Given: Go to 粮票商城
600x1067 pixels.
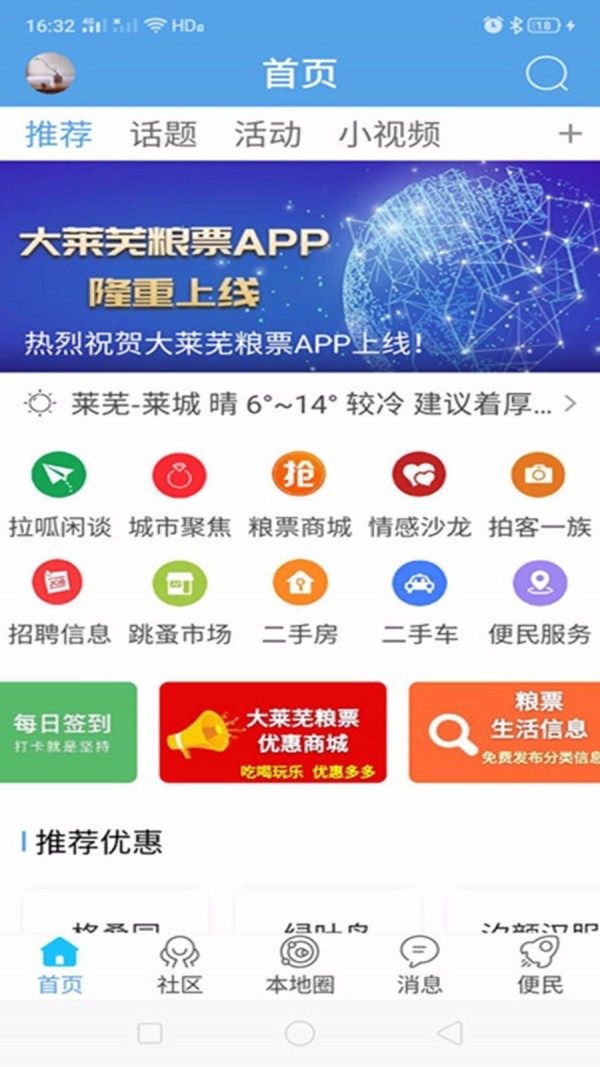Looking at the screenshot, I should pos(300,494).
